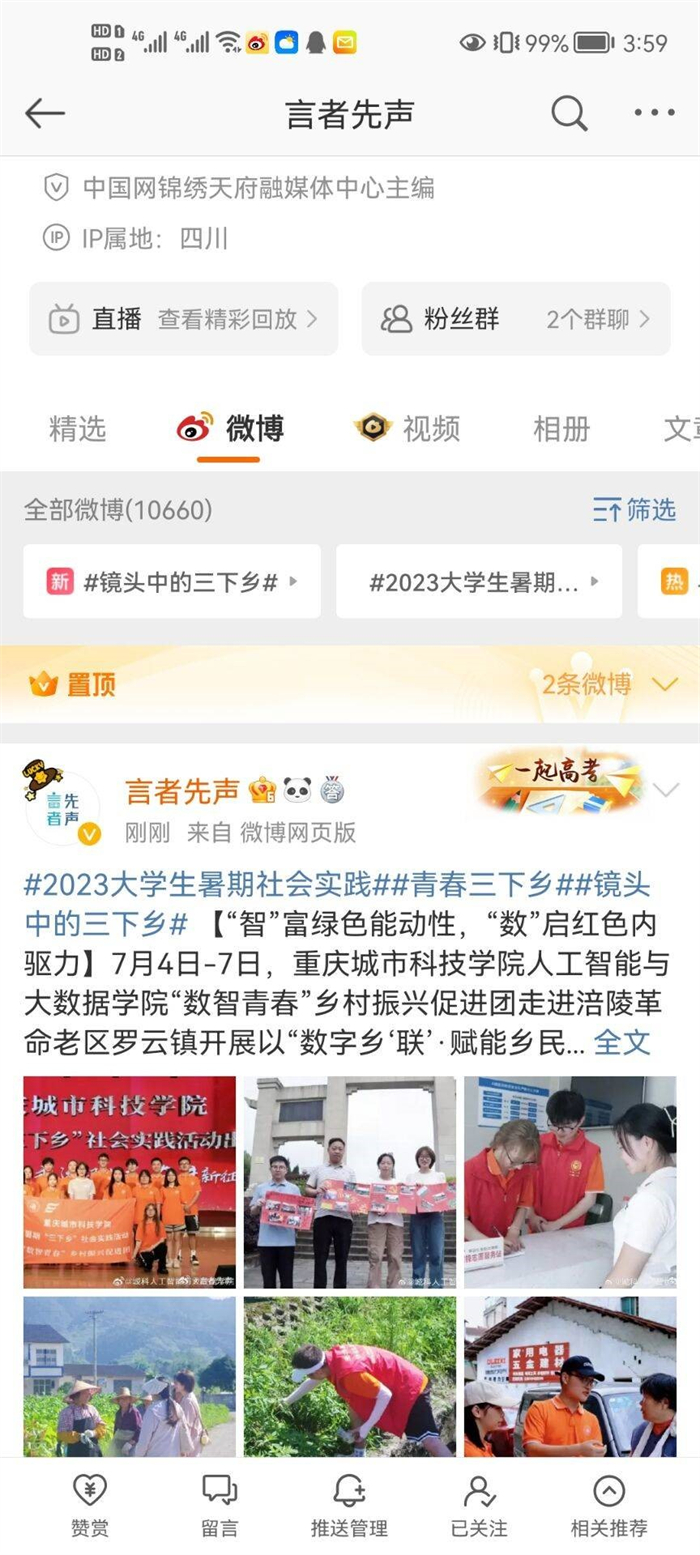Open 推送管理 push settings
The width and height of the screenshot is (700, 1555).
(x=349, y=1505)
